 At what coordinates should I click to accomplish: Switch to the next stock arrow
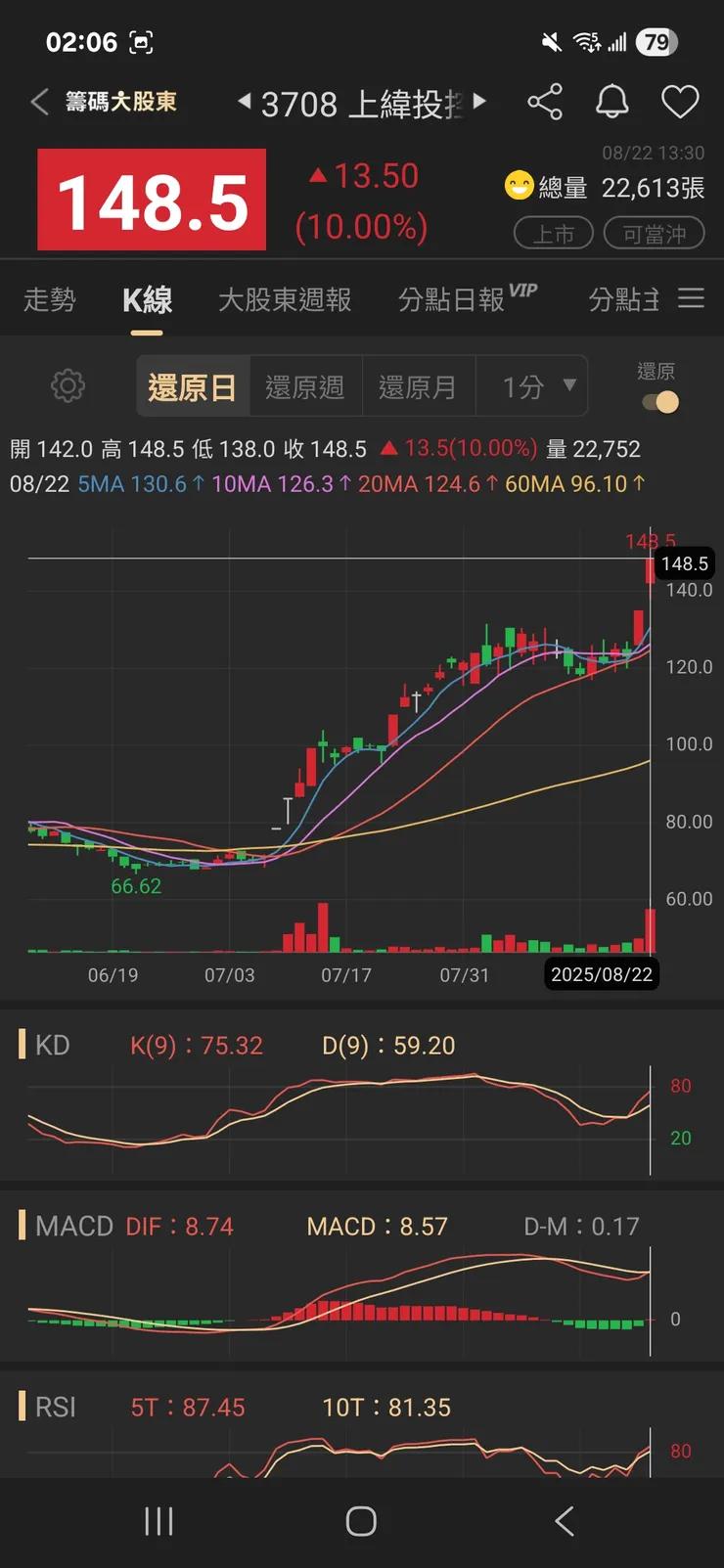point(479,101)
